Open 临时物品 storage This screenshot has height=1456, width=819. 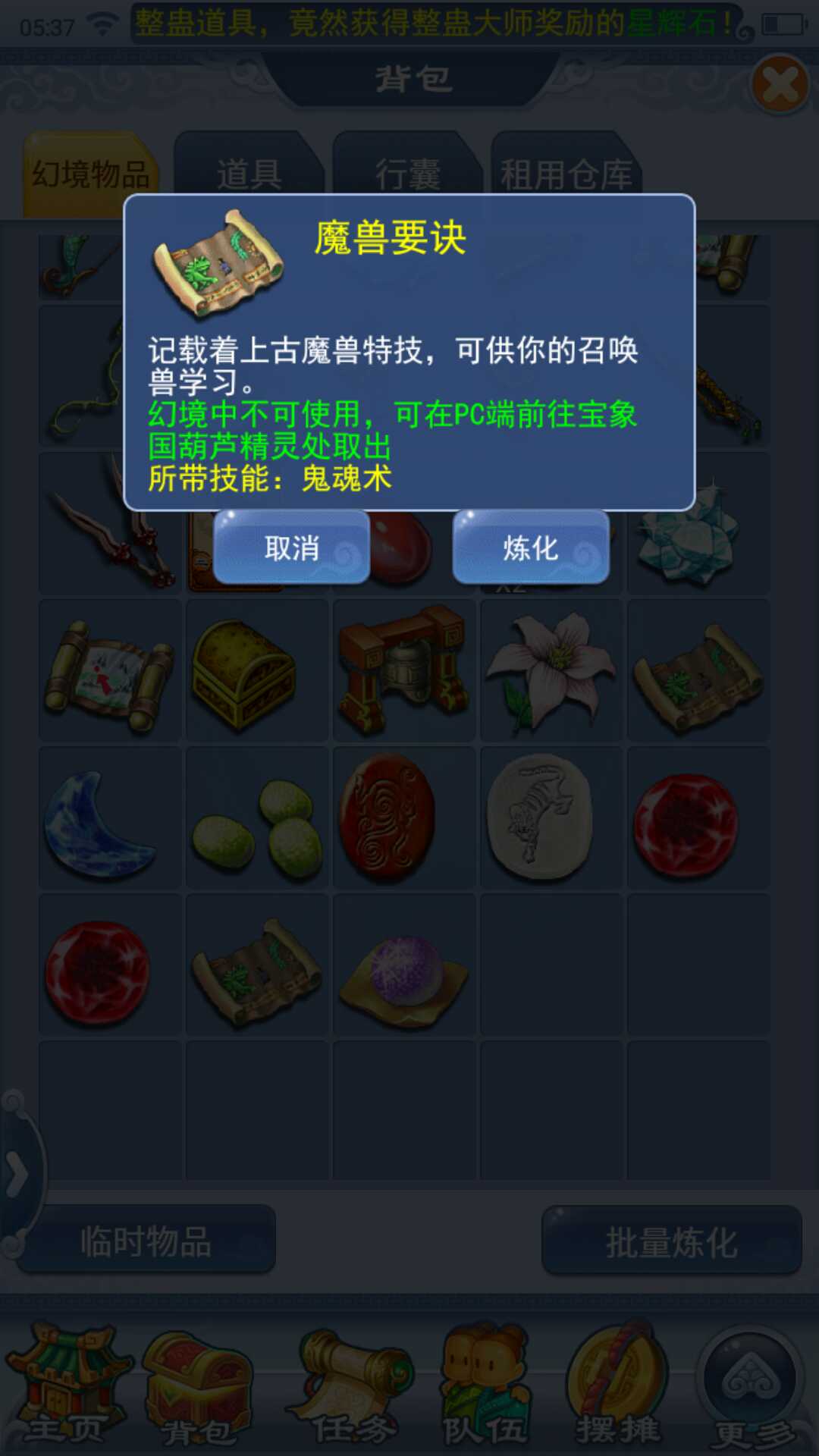(146, 1241)
